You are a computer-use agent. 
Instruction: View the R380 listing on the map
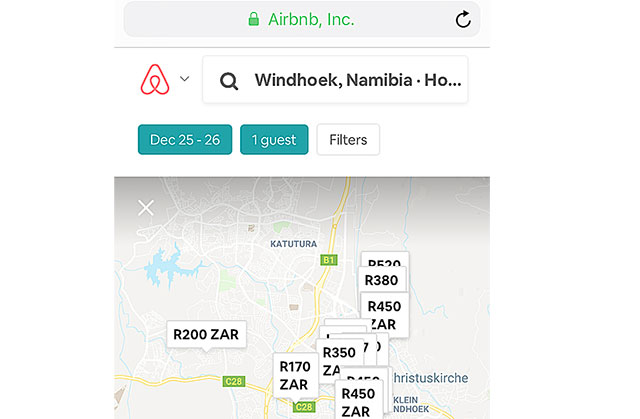[383, 281]
